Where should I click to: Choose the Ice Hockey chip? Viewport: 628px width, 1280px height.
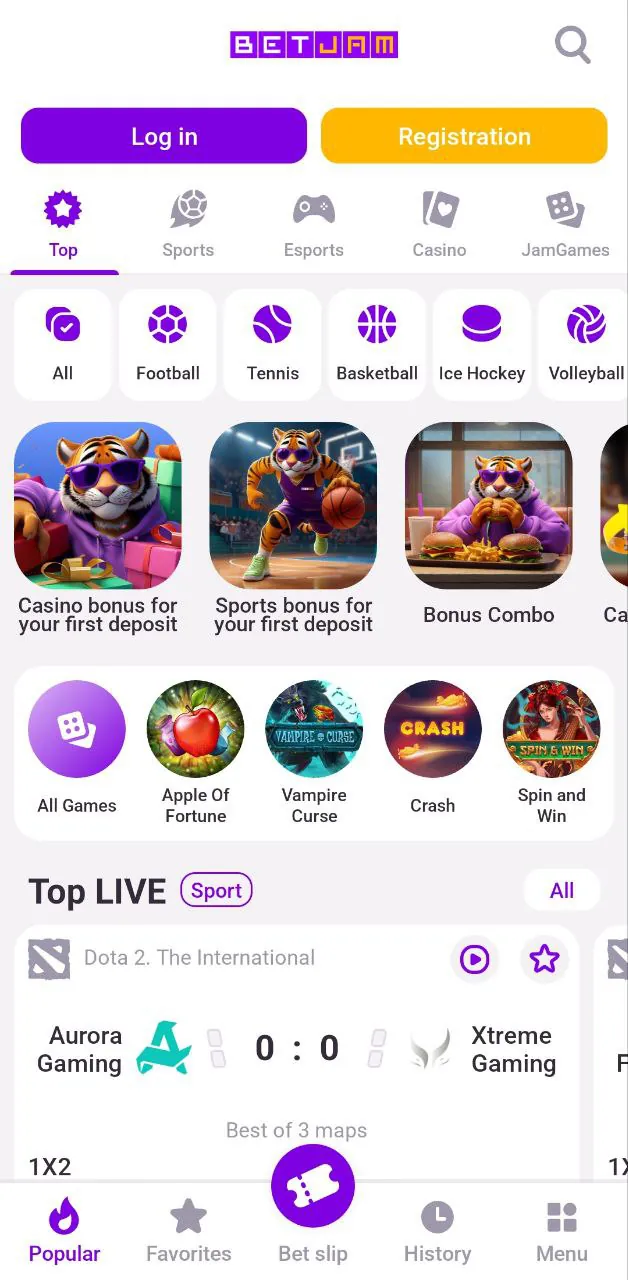(x=482, y=345)
